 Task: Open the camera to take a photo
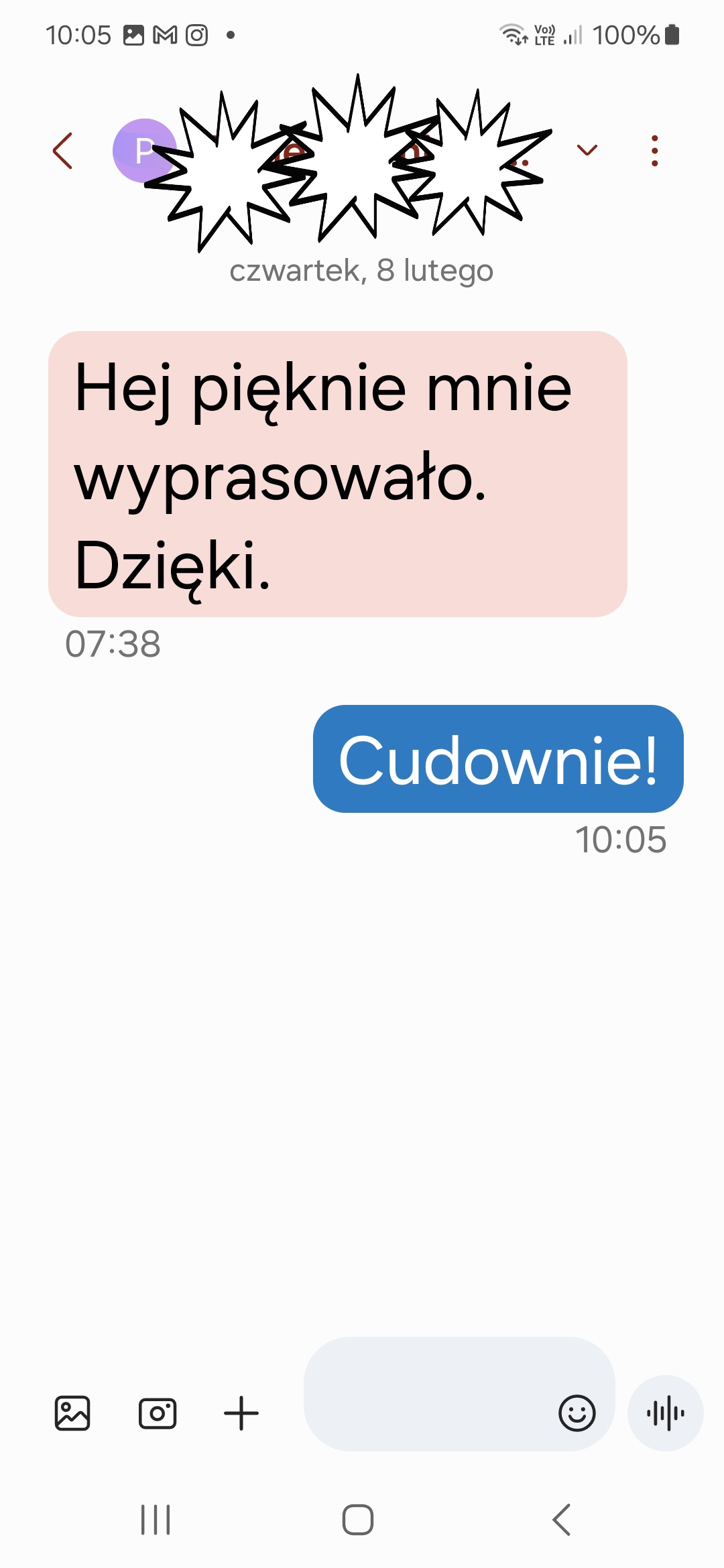(x=158, y=1414)
